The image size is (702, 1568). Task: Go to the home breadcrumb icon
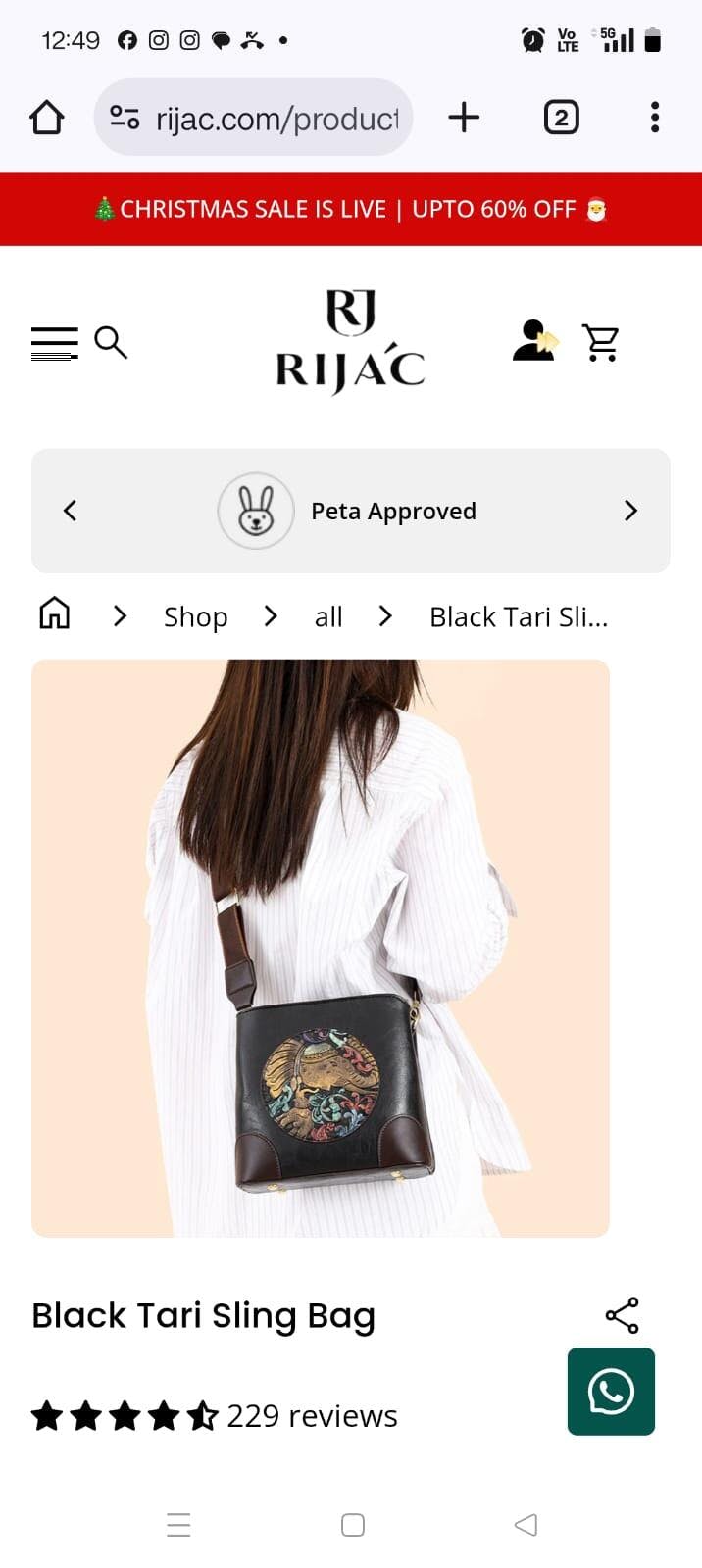pos(55,614)
